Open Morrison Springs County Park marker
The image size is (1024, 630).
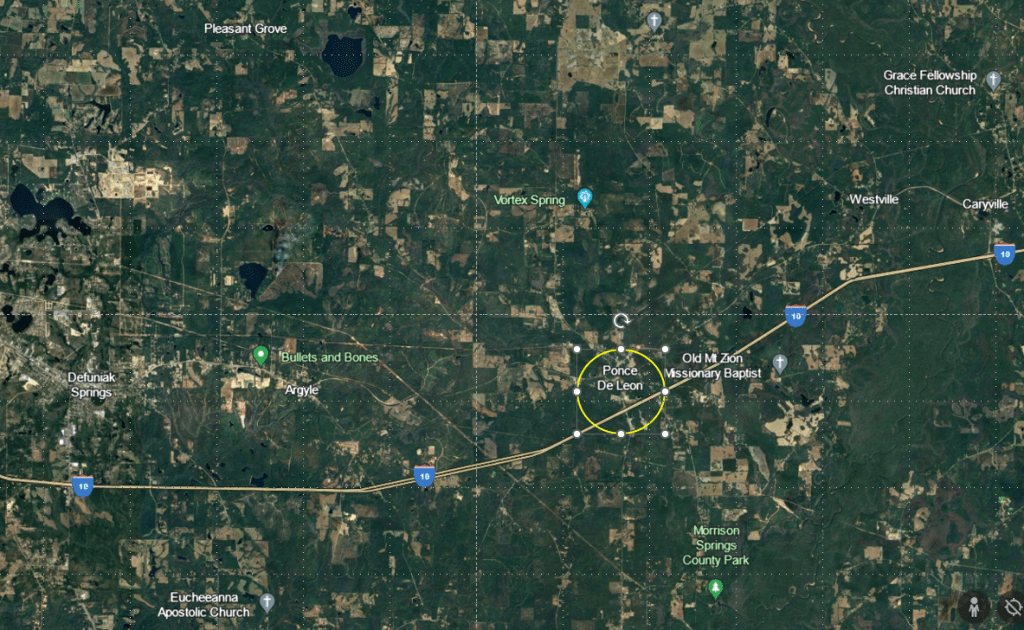(715, 588)
